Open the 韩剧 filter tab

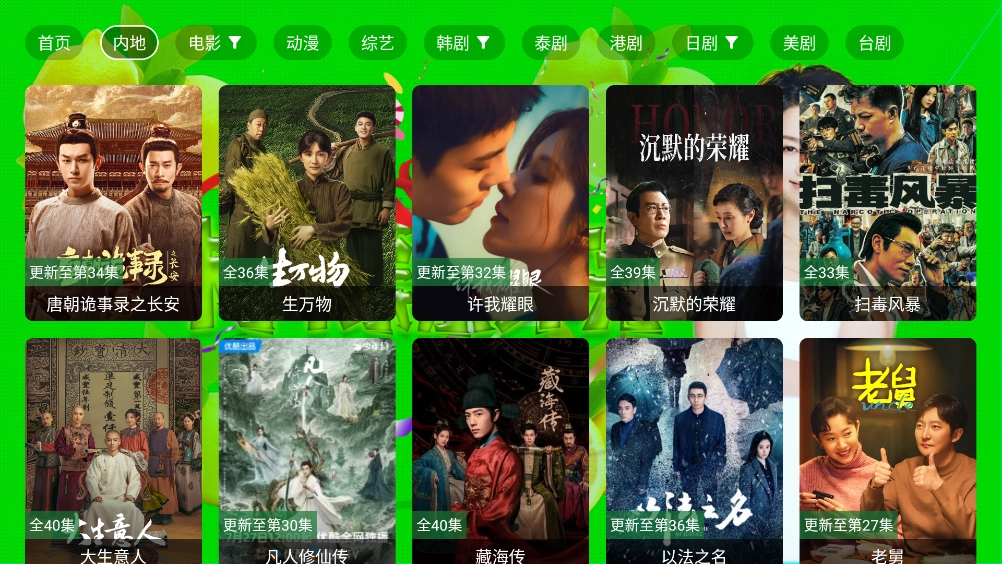(x=463, y=43)
